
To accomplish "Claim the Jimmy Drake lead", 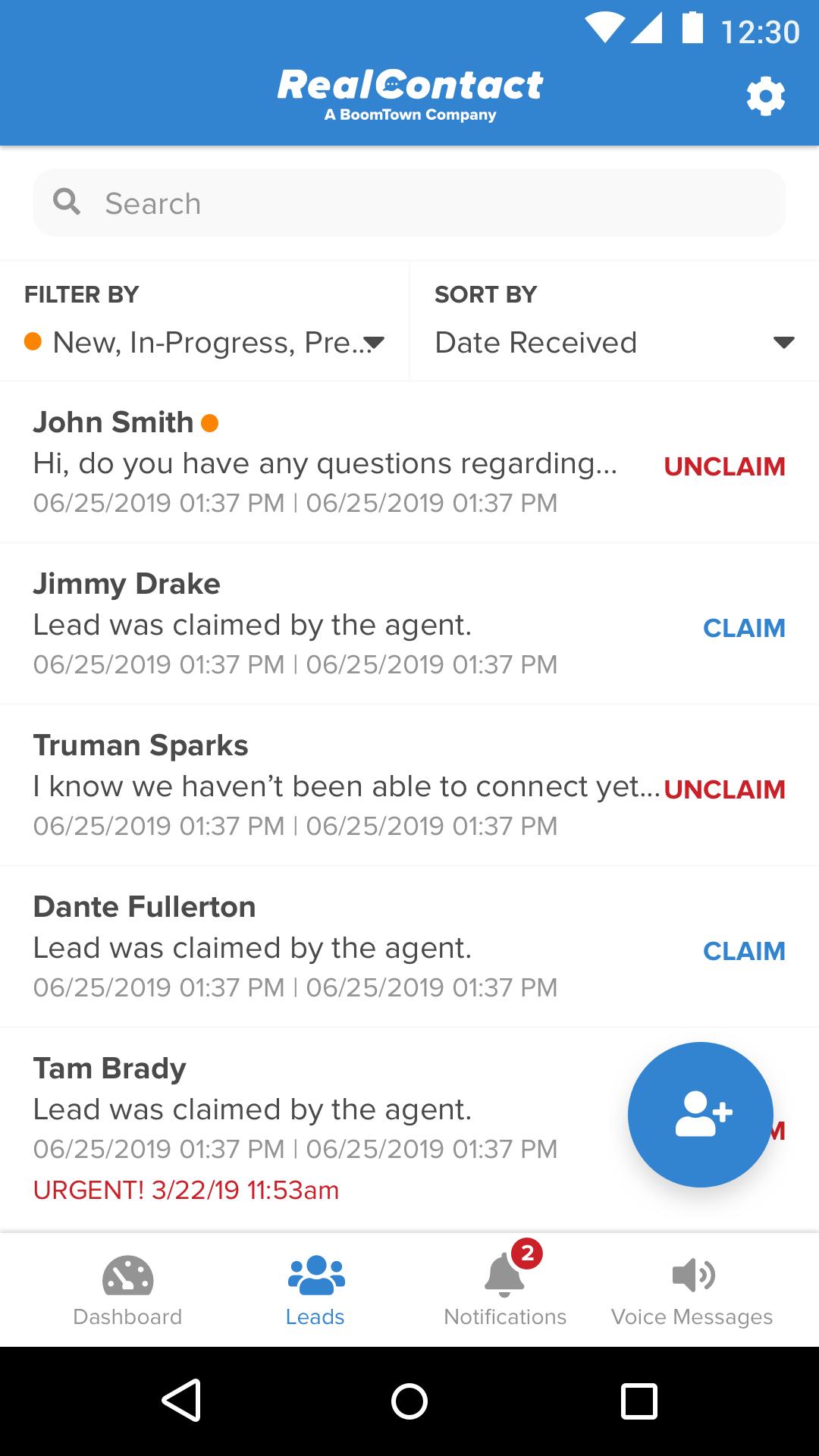I will tap(744, 628).
